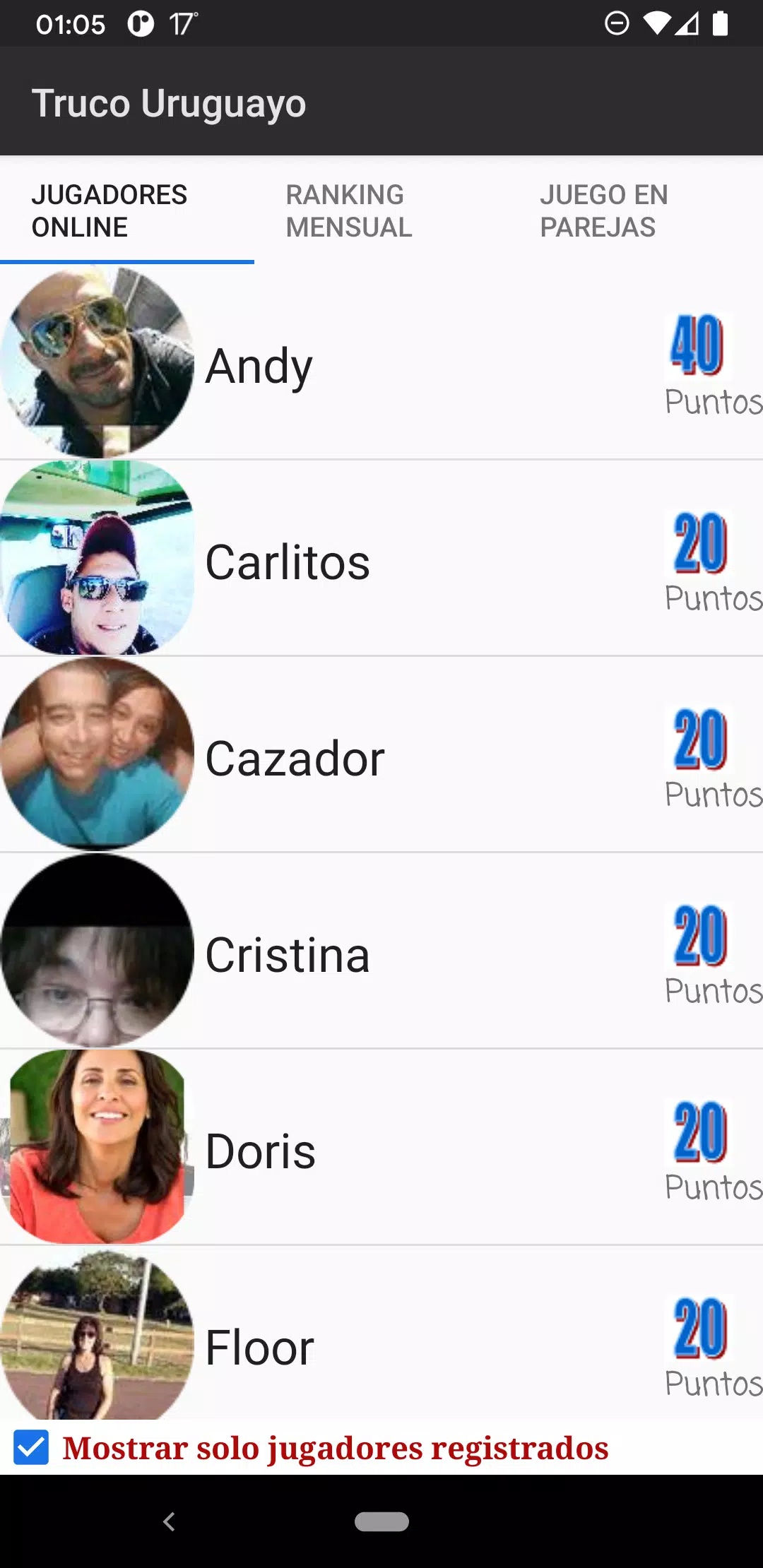Open the Juego en Parejas tab
The width and height of the screenshot is (763, 1568).
coord(636,210)
